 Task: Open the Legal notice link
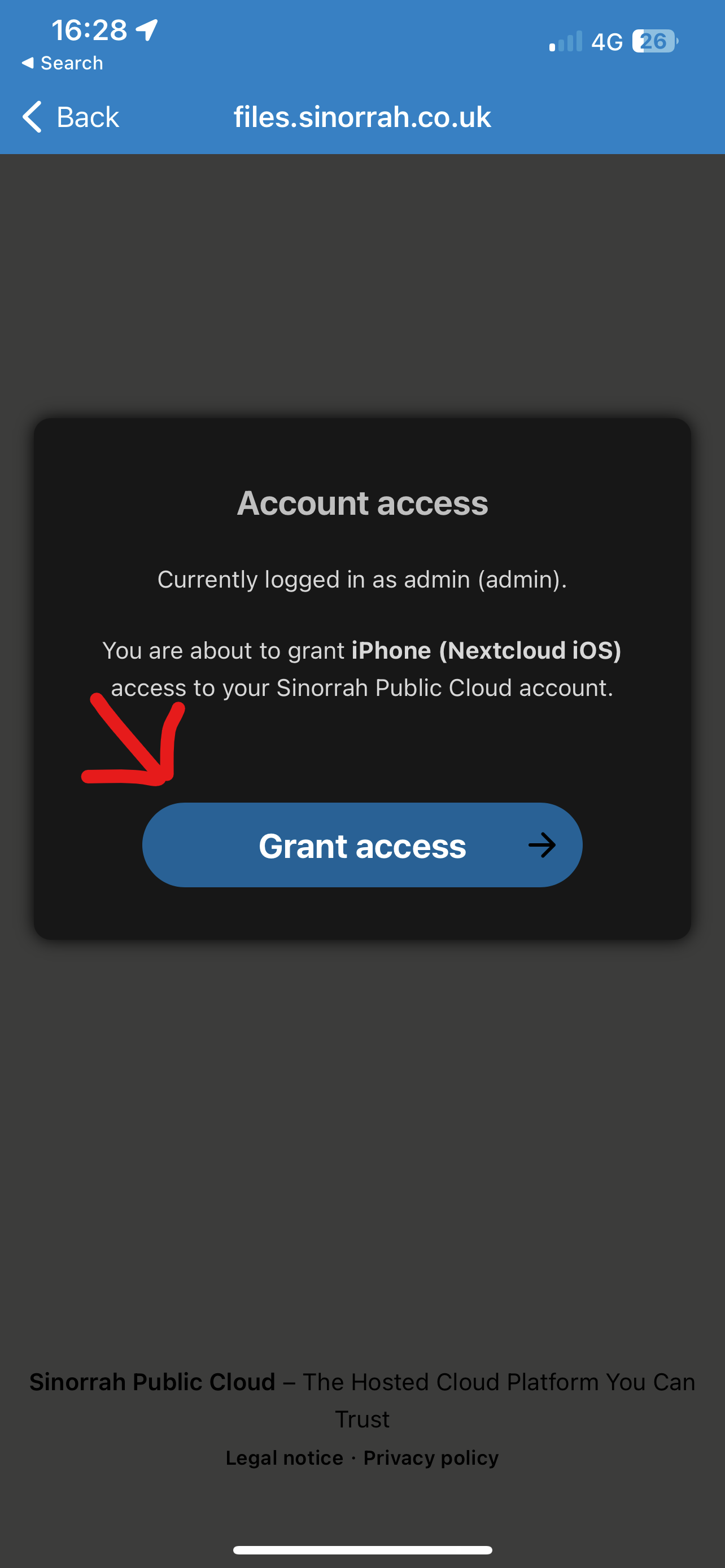(x=284, y=1458)
